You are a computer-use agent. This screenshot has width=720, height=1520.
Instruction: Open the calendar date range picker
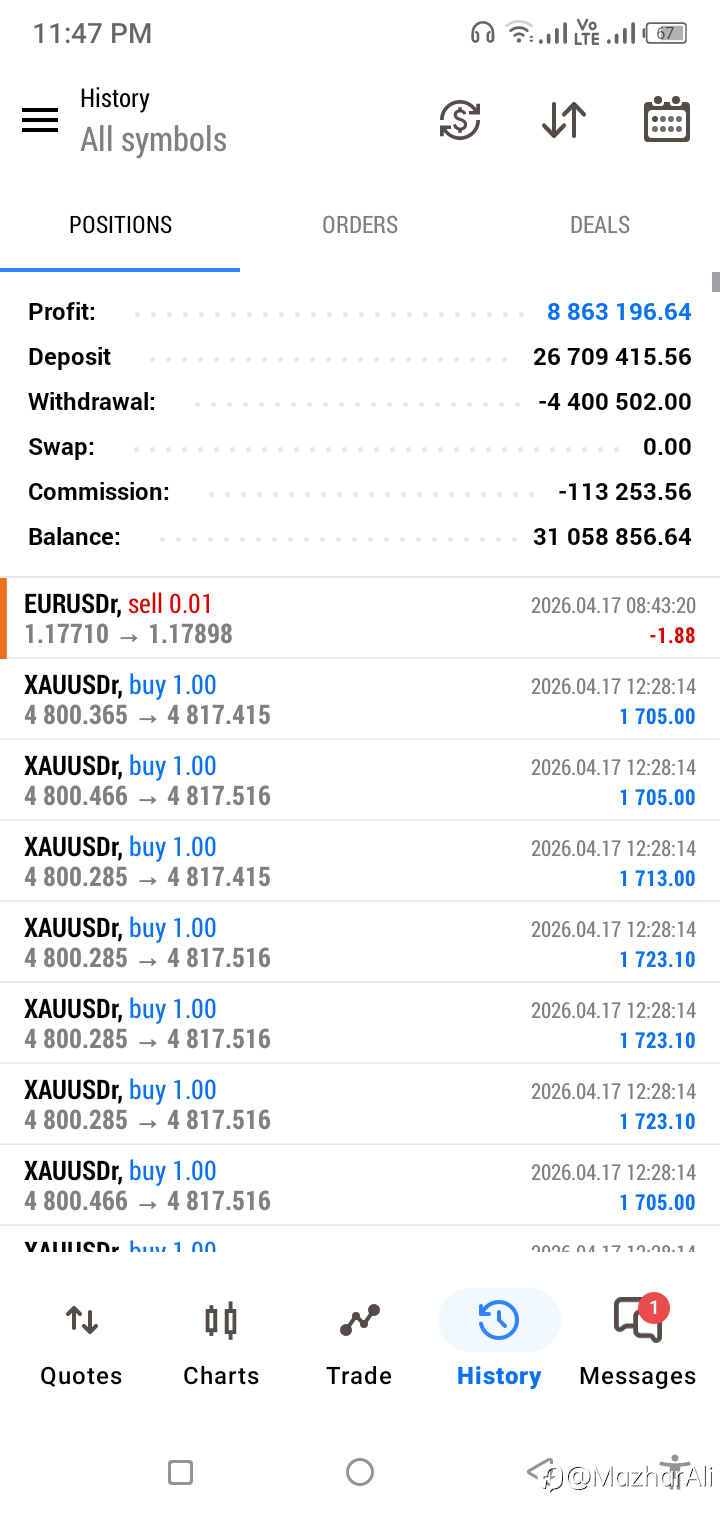coord(666,121)
